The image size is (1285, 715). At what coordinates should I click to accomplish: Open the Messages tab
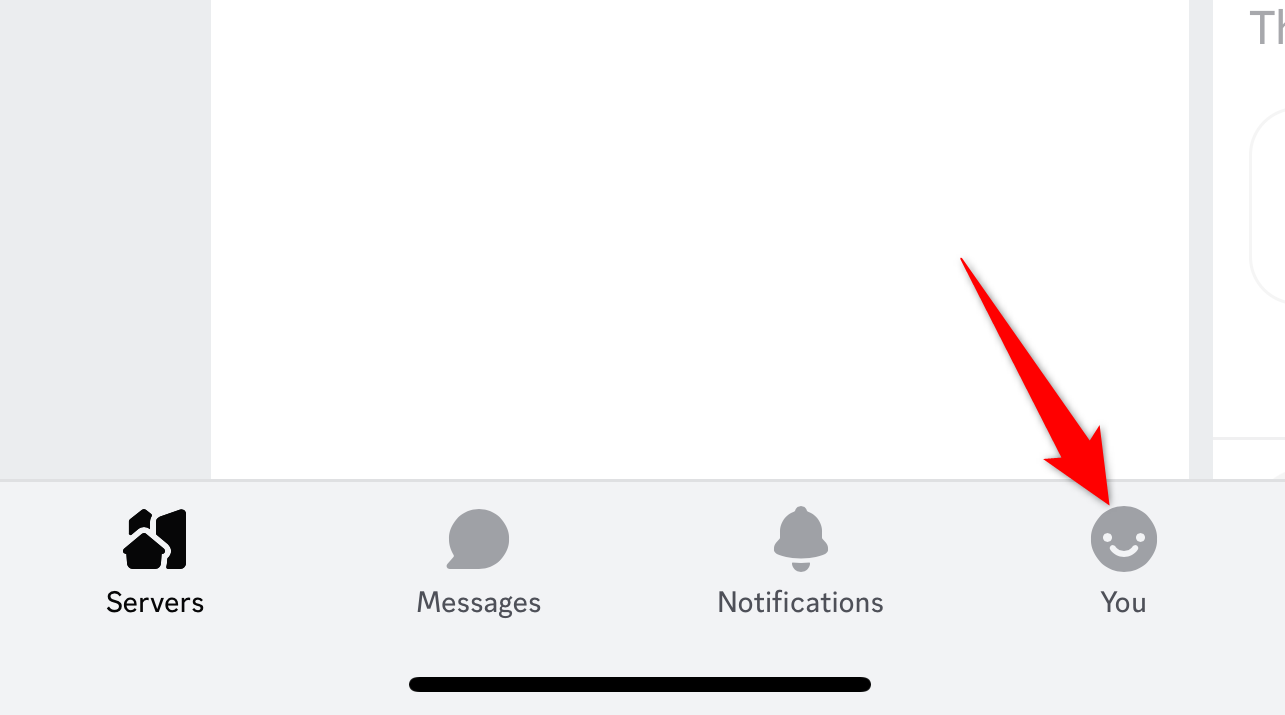[x=478, y=561]
